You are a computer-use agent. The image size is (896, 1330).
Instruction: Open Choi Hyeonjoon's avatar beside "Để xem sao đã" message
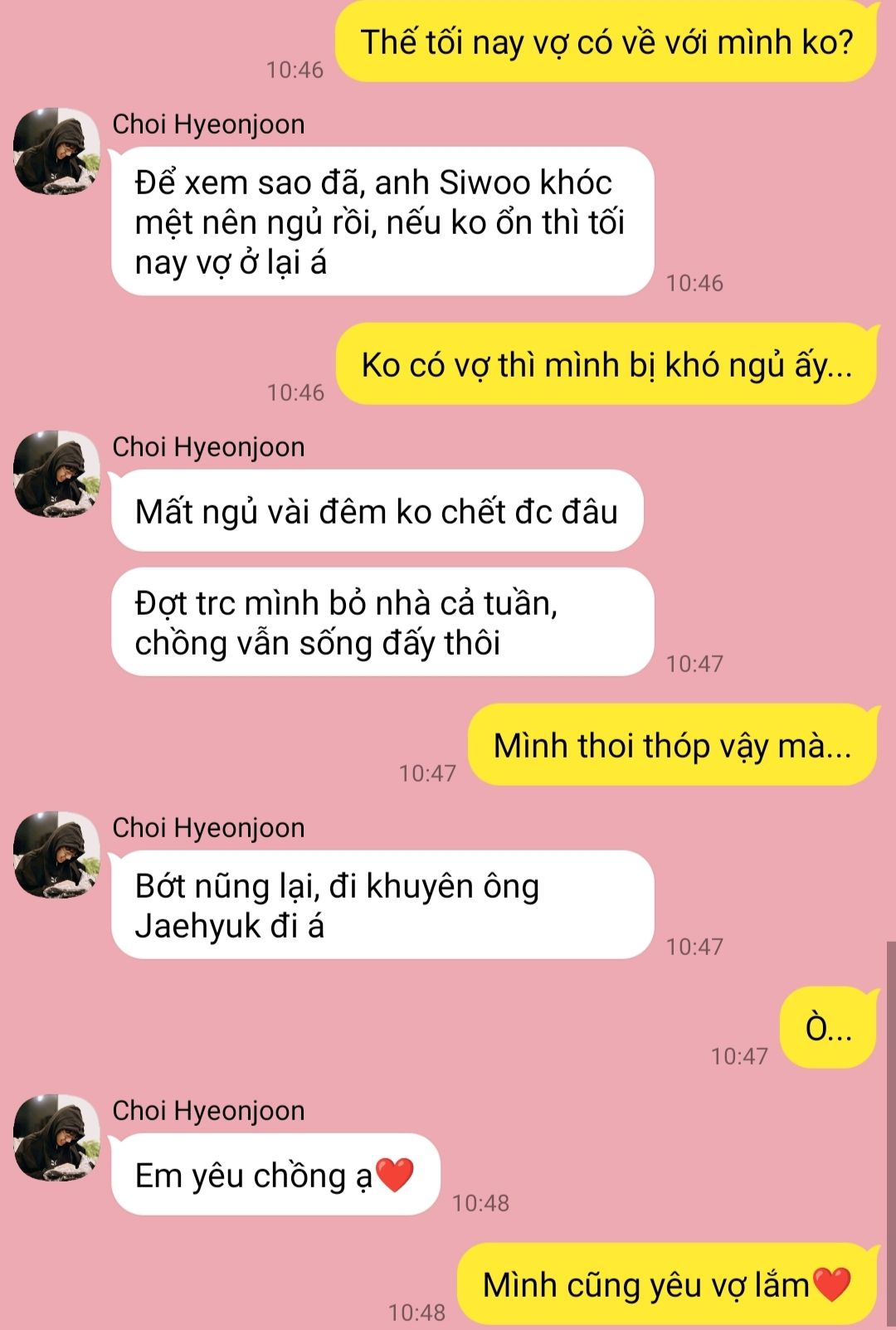click(56, 151)
